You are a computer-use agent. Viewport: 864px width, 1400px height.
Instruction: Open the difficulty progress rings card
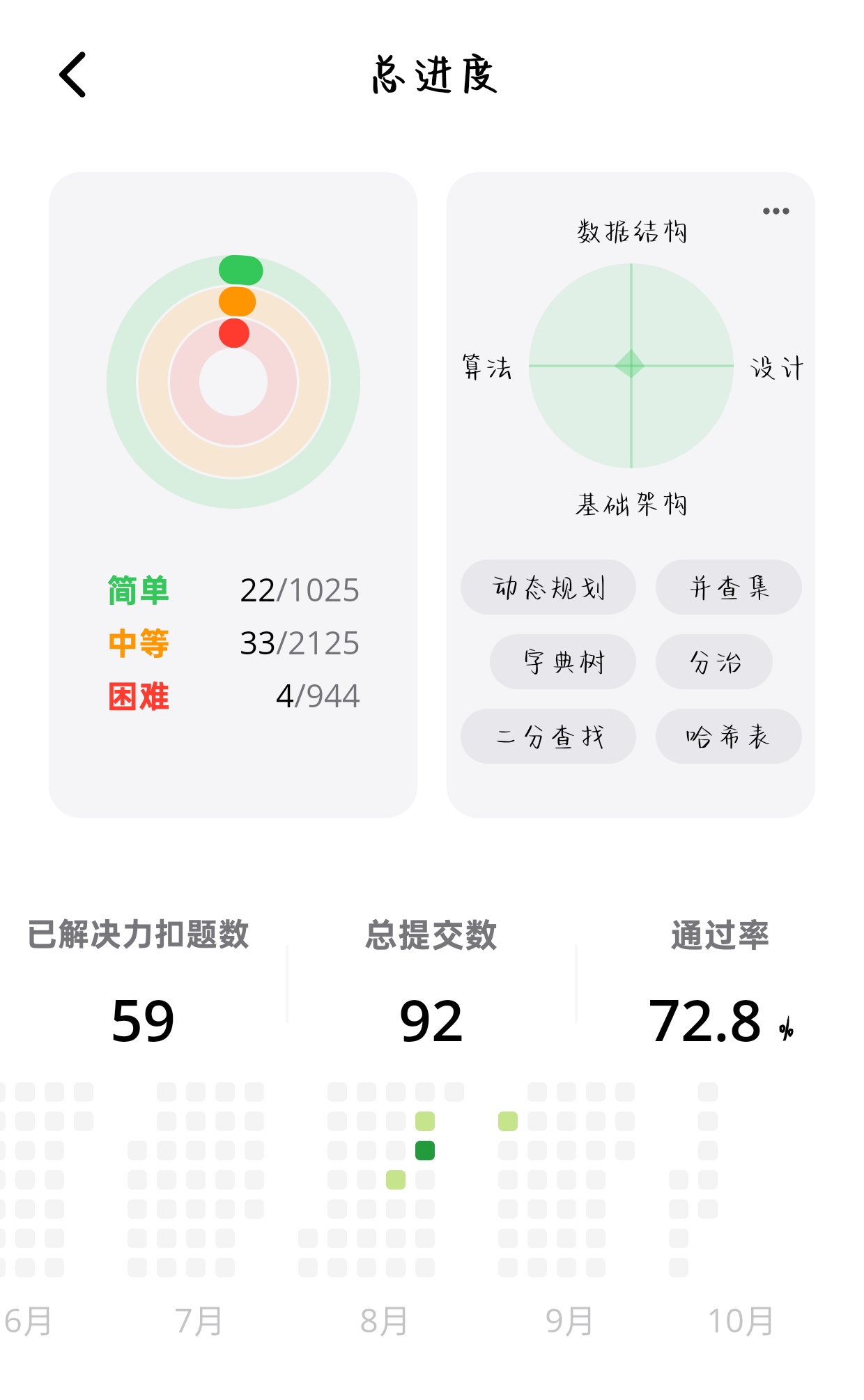(233, 493)
